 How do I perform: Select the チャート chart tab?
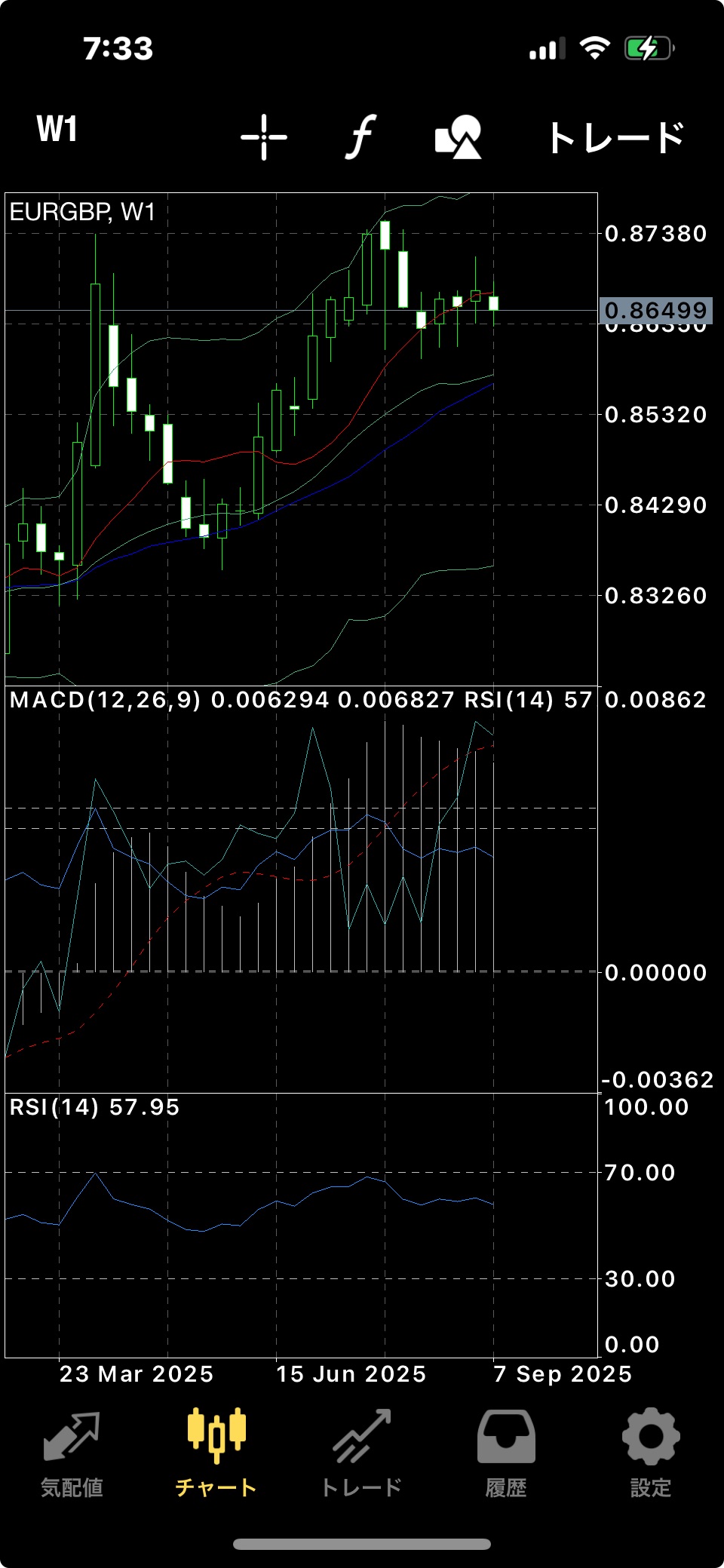pyautogui.click(x=216, y=1453)
